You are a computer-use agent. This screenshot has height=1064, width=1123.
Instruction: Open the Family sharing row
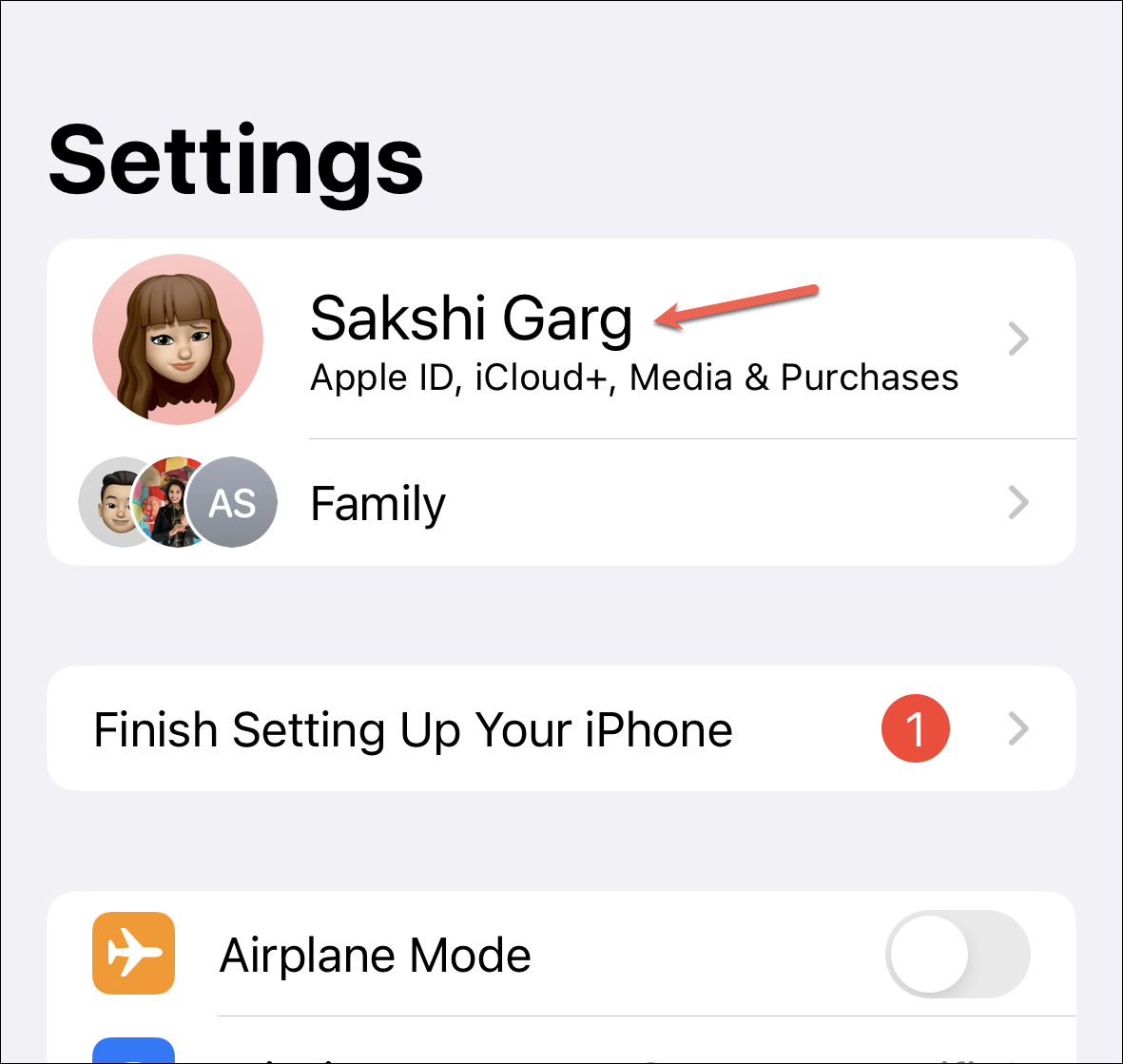pyautogui.click(x=561, y=503)
